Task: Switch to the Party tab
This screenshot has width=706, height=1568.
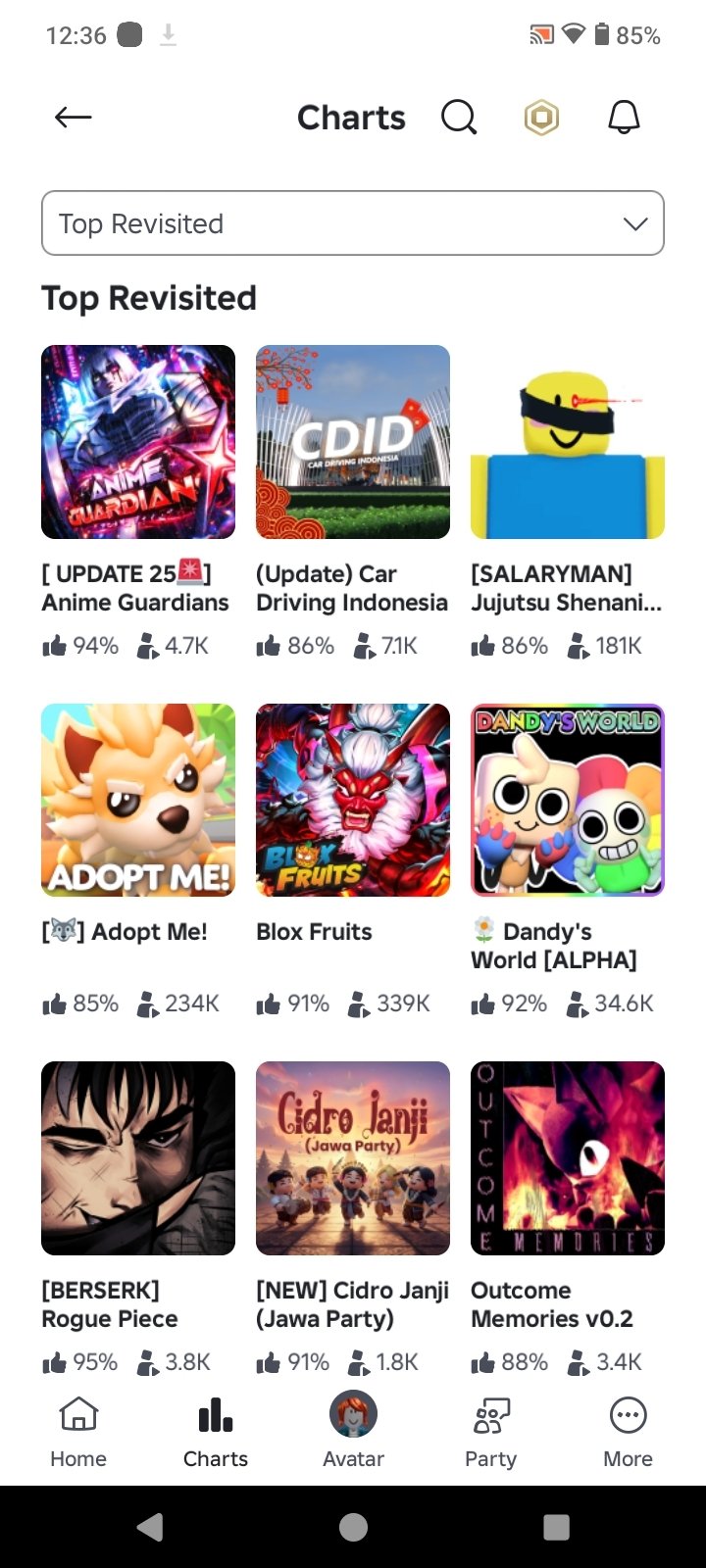Action: [490, 1431]
